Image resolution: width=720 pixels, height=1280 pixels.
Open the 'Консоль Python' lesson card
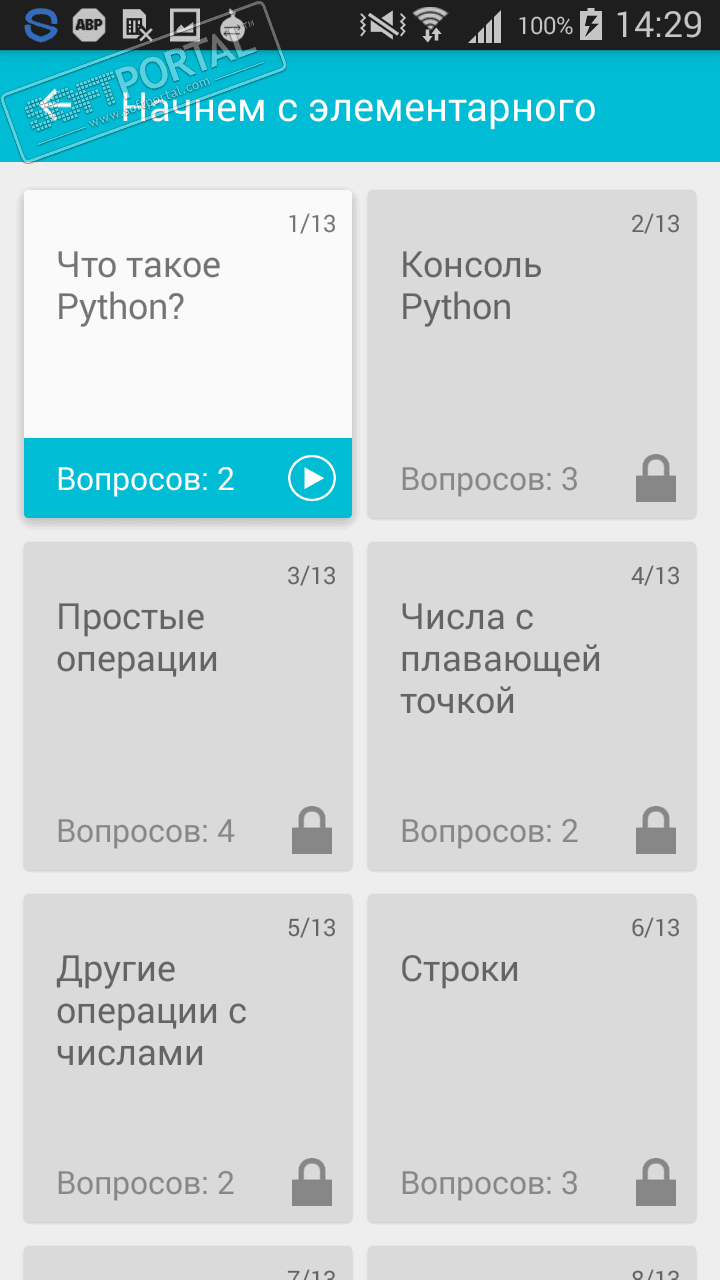coord(531,353)
